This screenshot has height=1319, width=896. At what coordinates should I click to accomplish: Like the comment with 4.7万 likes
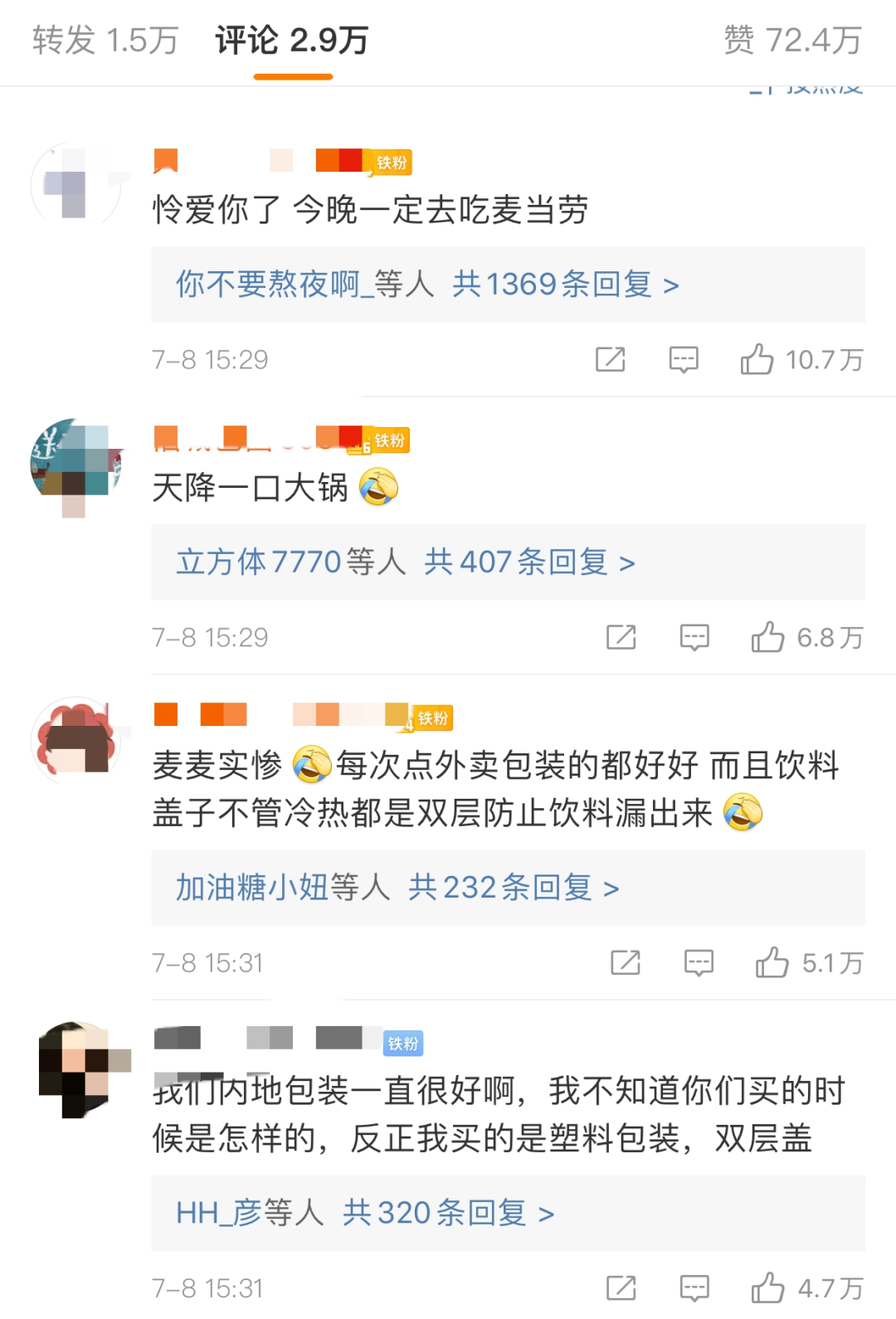[767, 1287]
